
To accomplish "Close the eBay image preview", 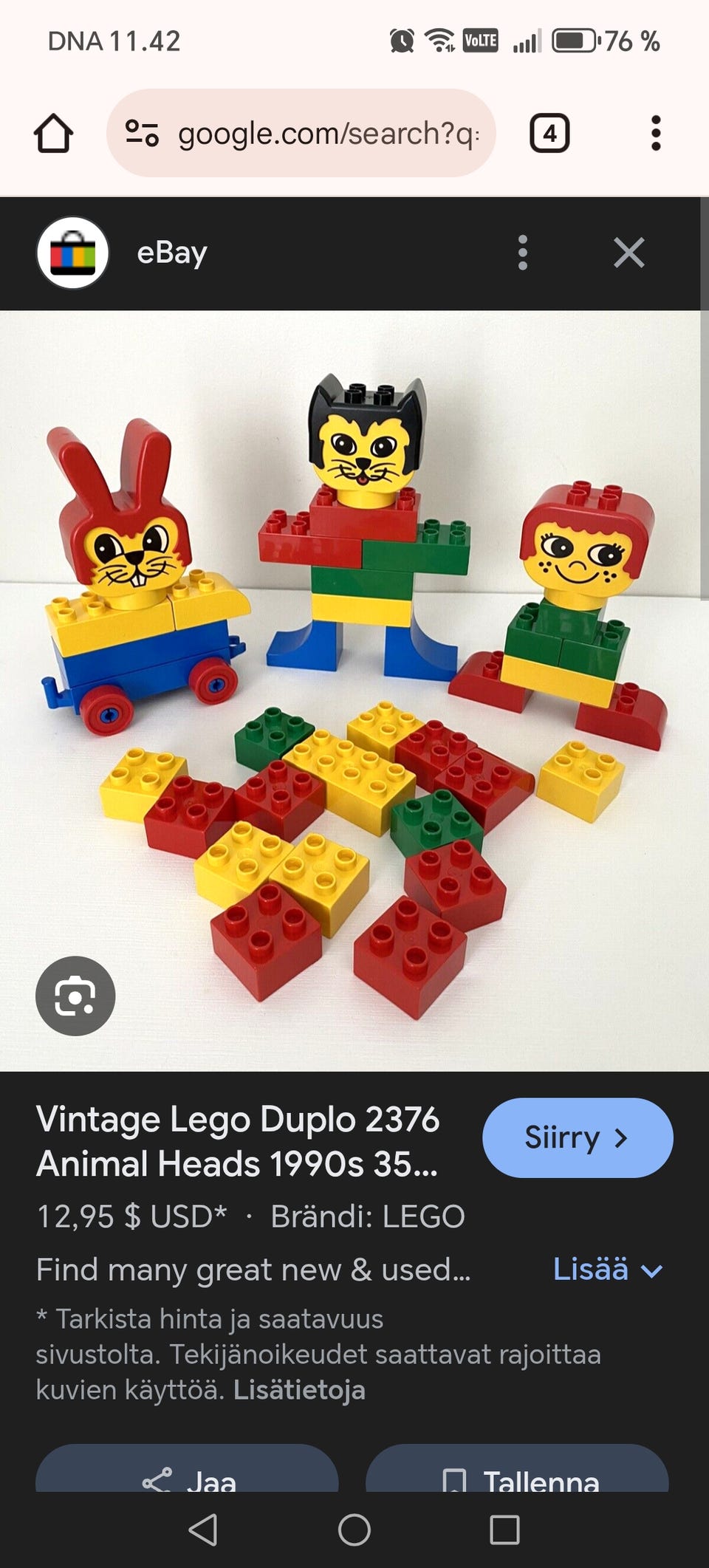I will coord(628,253).
